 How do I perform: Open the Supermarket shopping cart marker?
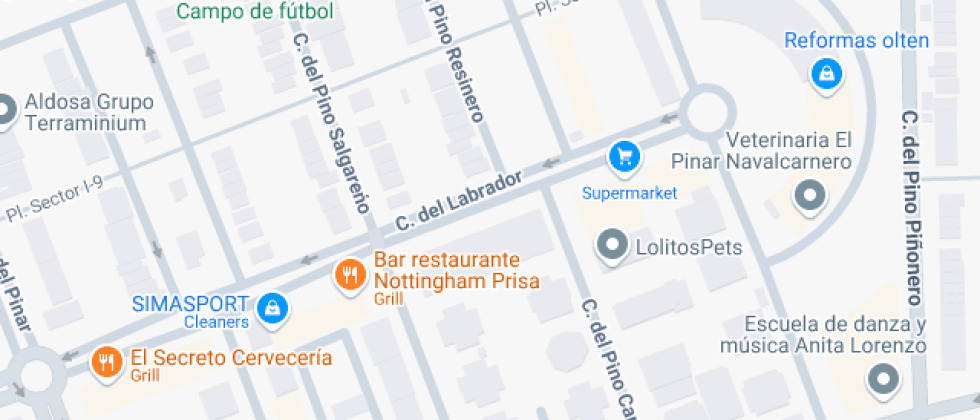point(625,157)
